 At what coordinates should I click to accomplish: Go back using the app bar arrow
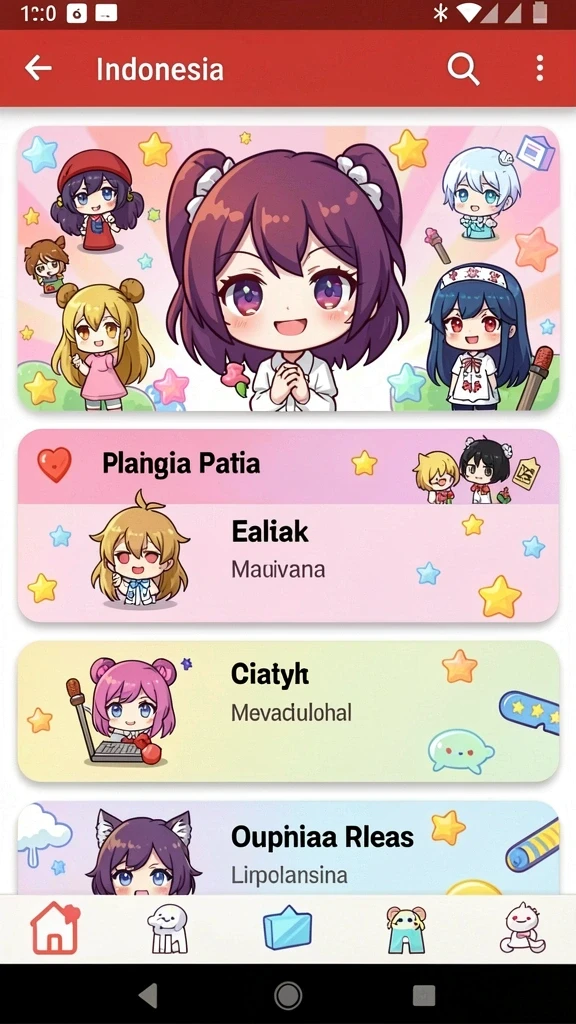[38, 68]
